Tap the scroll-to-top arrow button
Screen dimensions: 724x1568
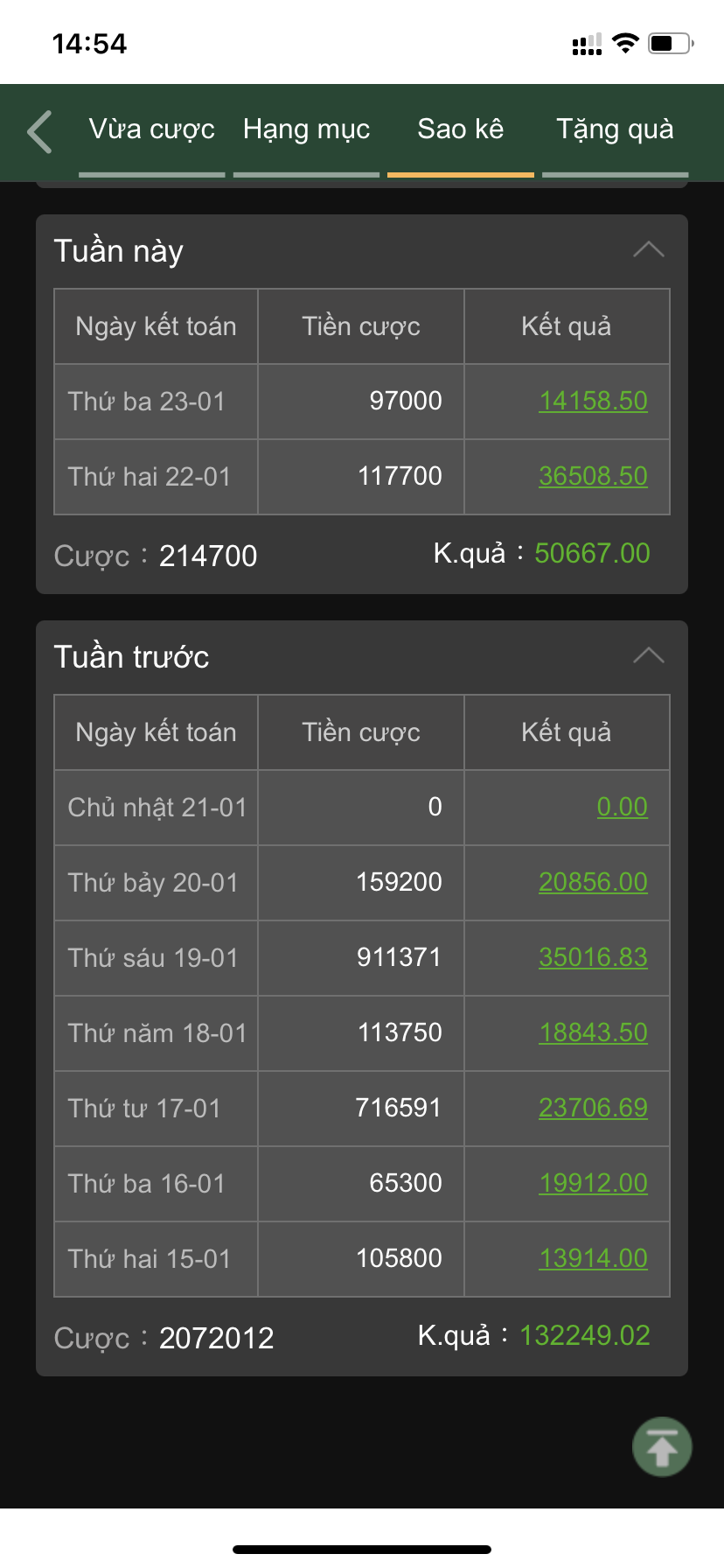(x=662, y=1447)
